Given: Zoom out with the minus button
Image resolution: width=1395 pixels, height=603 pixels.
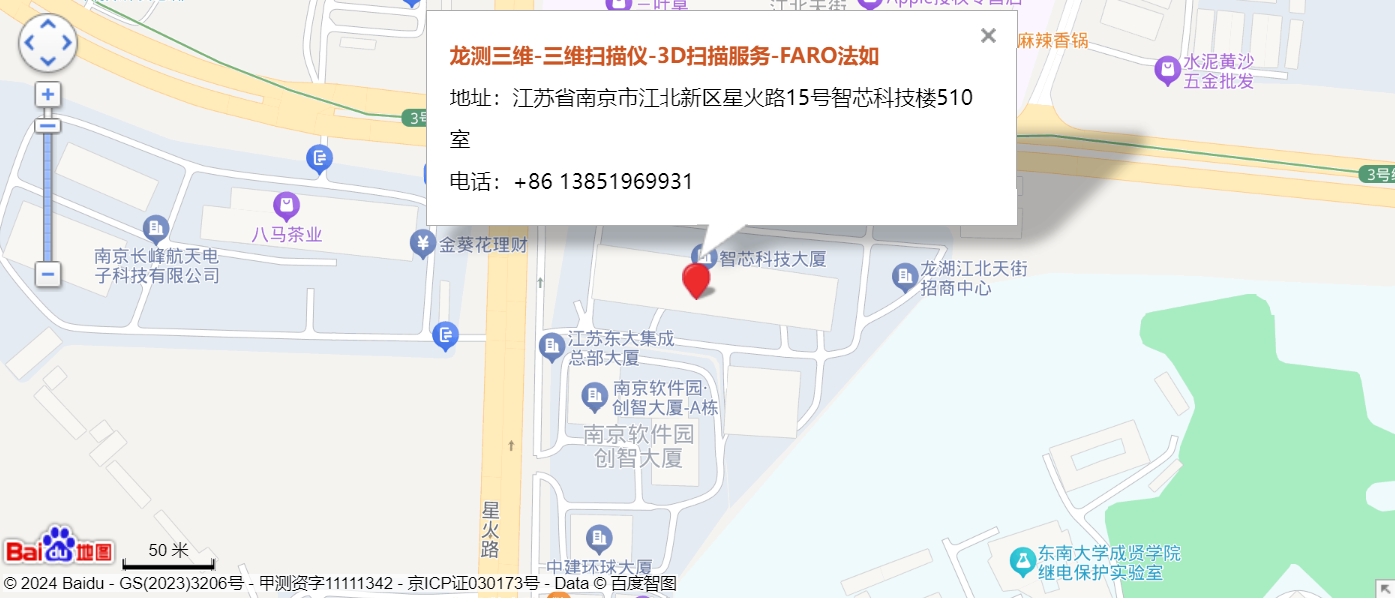Looking at the screenshot, I should pyautogui.click(x=48, y=274).
